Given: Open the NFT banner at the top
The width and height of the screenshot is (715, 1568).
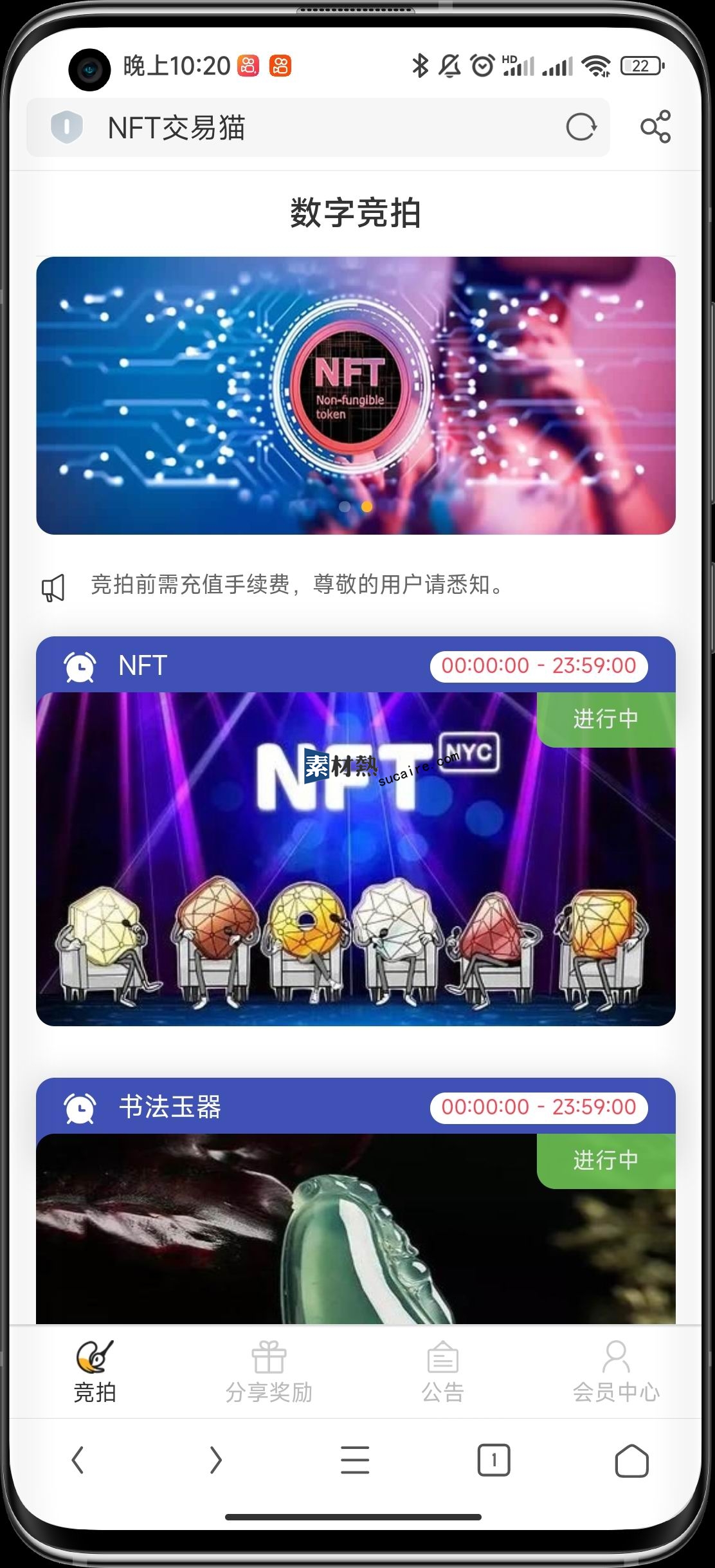Looking at the screenshot, I should tap(356, 395).
